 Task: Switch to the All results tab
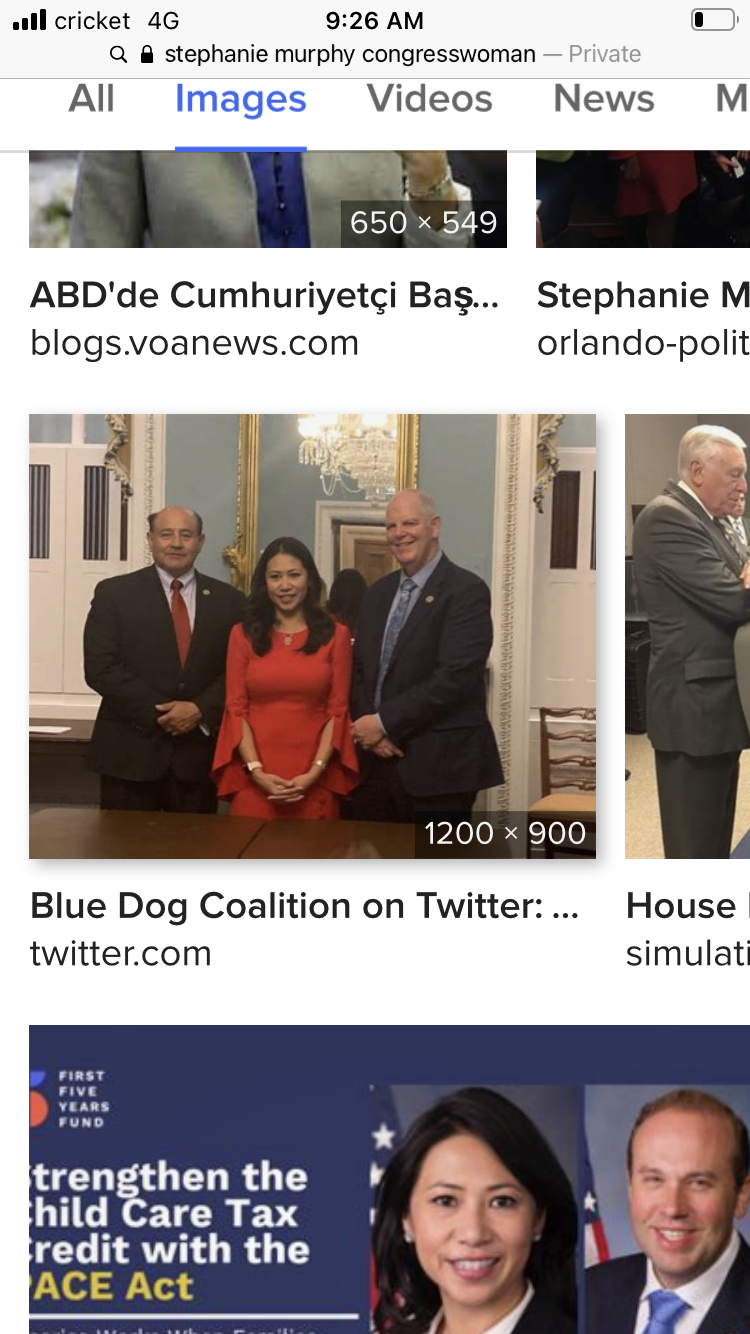tap(91, 99)
